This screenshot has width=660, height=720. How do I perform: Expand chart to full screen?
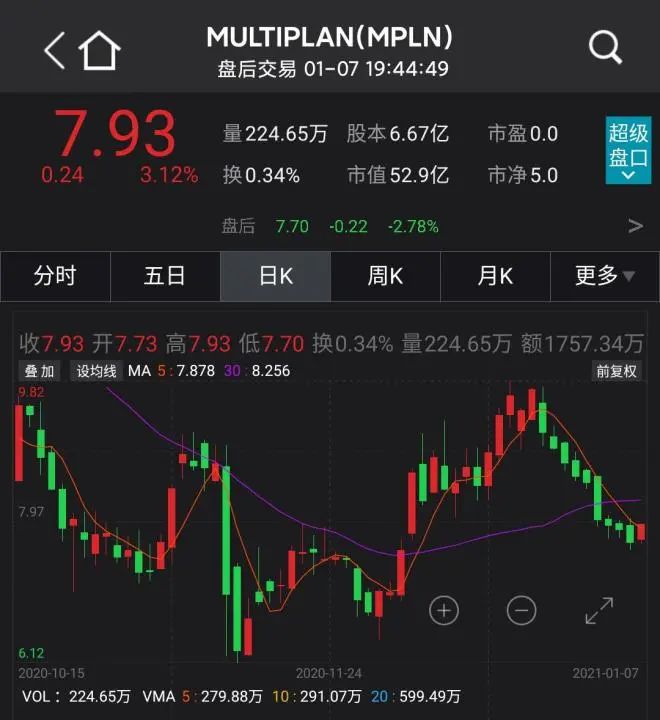(598, 609)
